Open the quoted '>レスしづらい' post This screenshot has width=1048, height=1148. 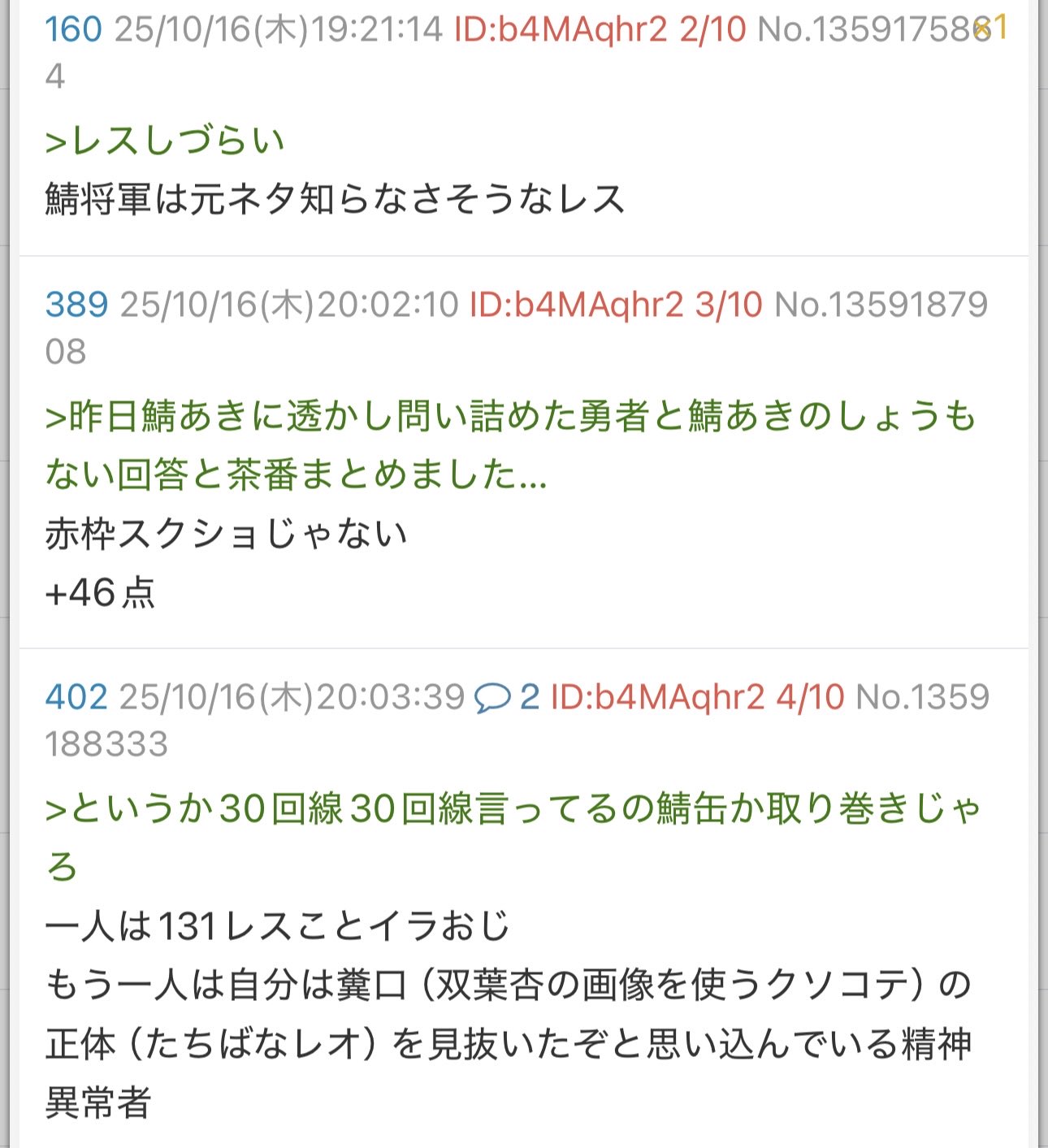click(x=165, y=141)
